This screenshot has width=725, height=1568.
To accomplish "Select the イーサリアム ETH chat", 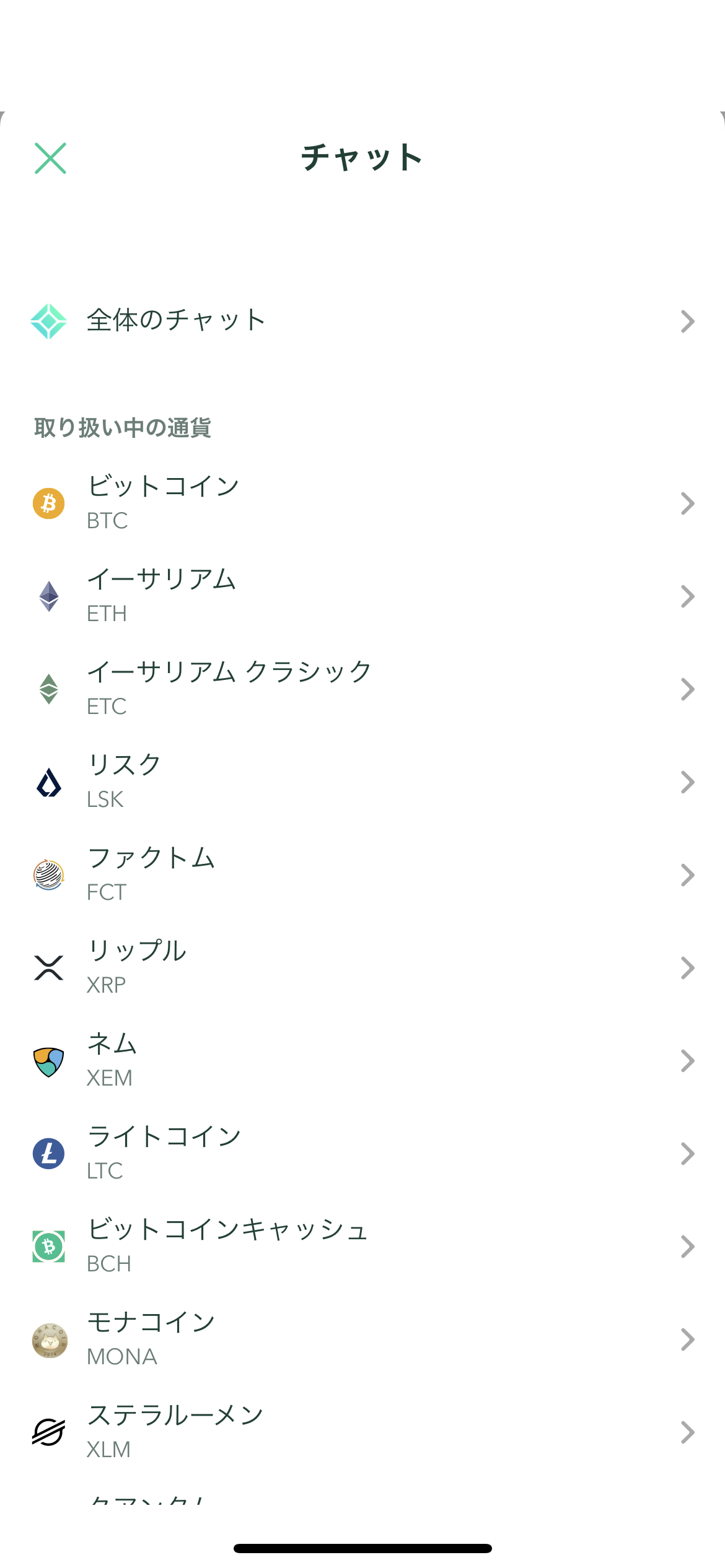I will [x=362, y=596].
